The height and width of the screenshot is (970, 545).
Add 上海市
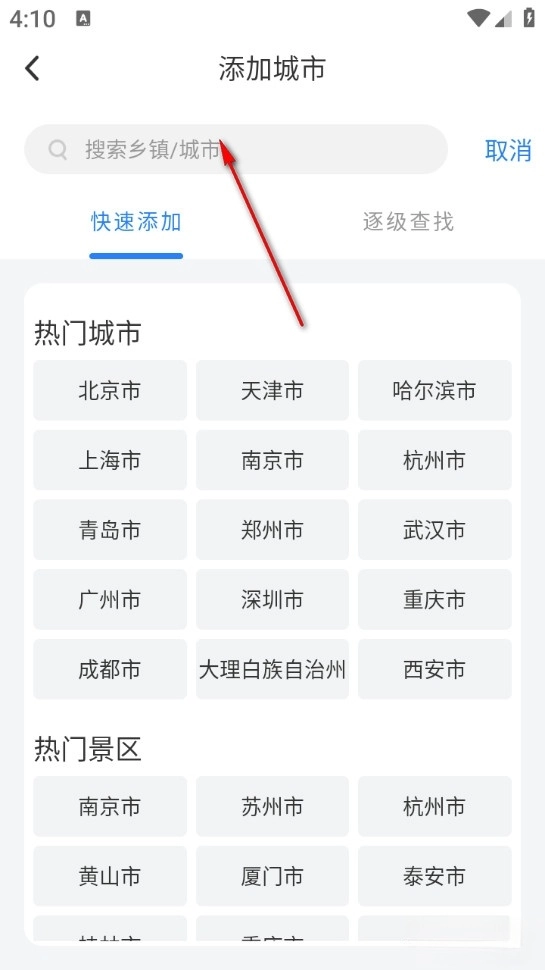pyautogui.click(x=110, y=460)
